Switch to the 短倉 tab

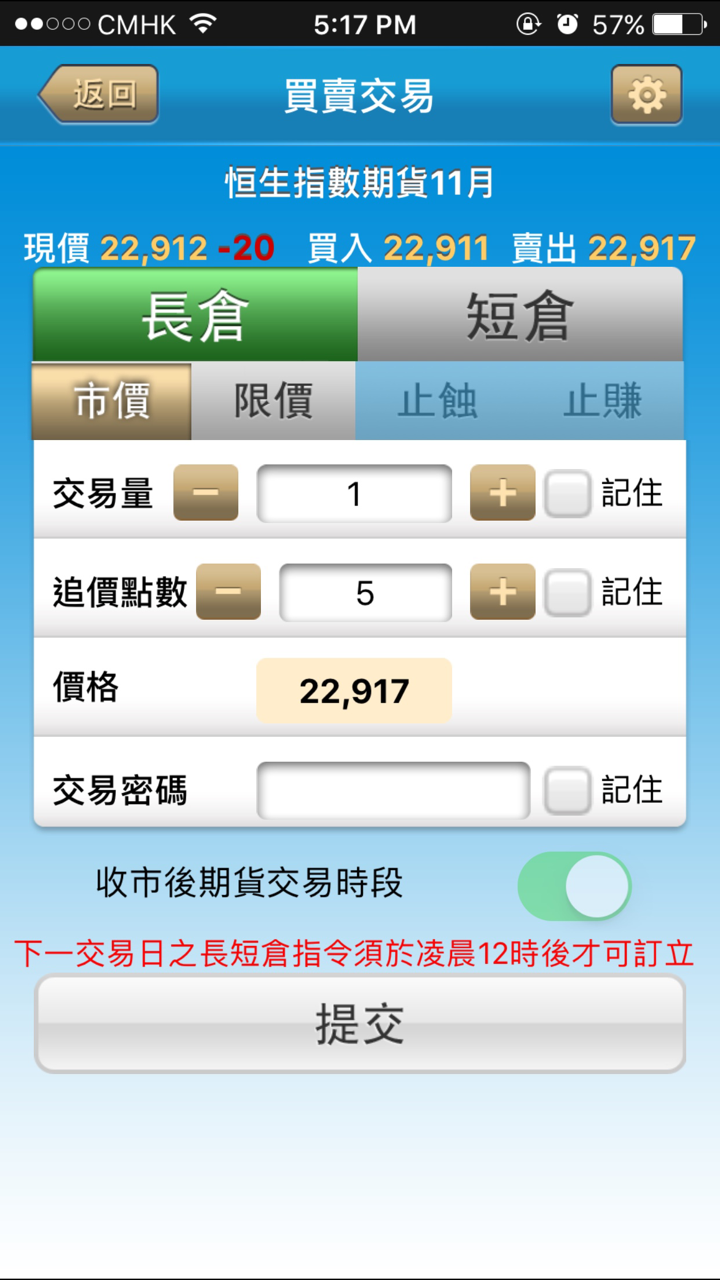(x=520, y=313)
